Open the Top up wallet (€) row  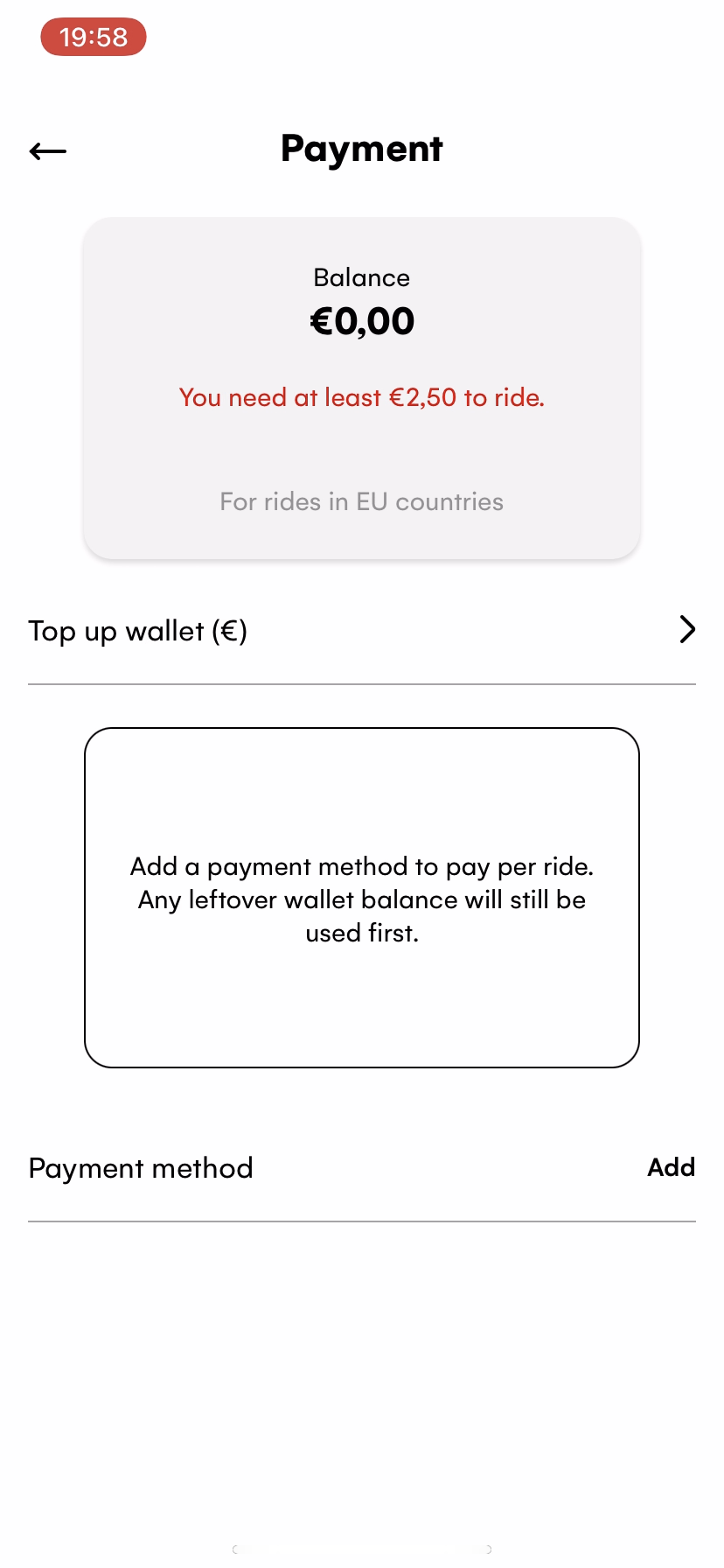click(x=361, y=631)
